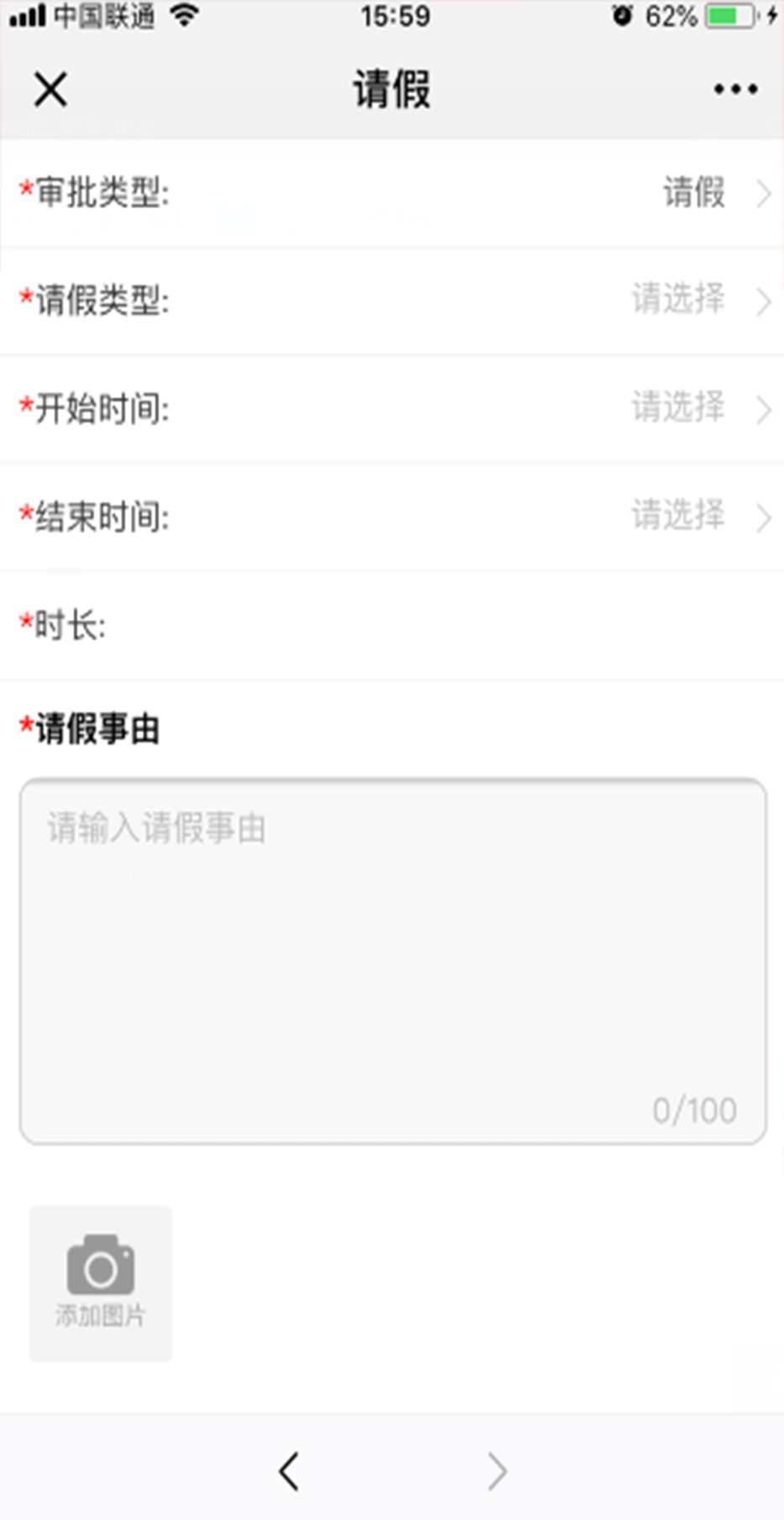Viewport: 784px width, 1520px height.
Task: Close the 请假 page with X
Action: point(50,89)
